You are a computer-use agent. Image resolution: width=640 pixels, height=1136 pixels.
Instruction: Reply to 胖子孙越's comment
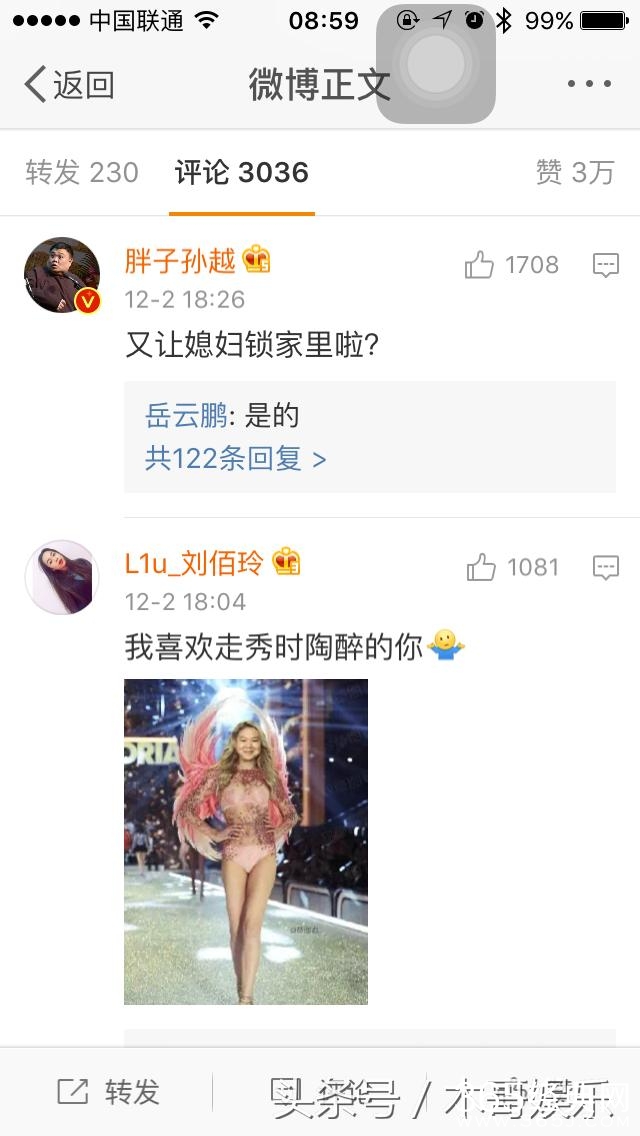606,265
